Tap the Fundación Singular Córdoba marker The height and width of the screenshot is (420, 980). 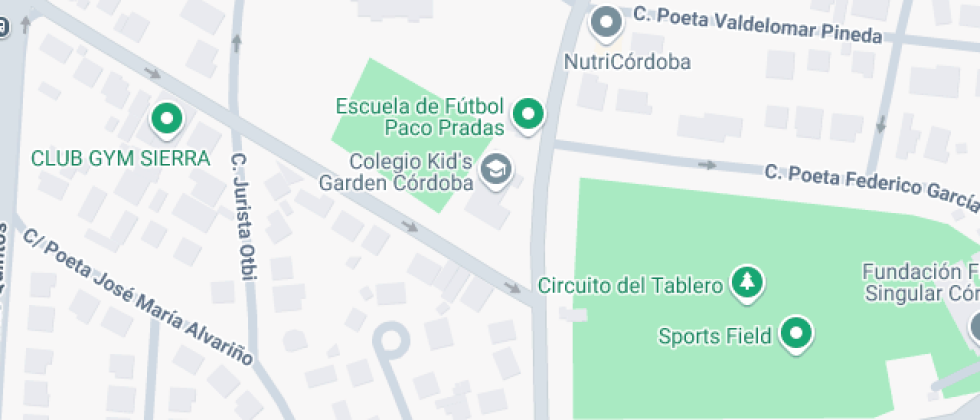(975, 328)
